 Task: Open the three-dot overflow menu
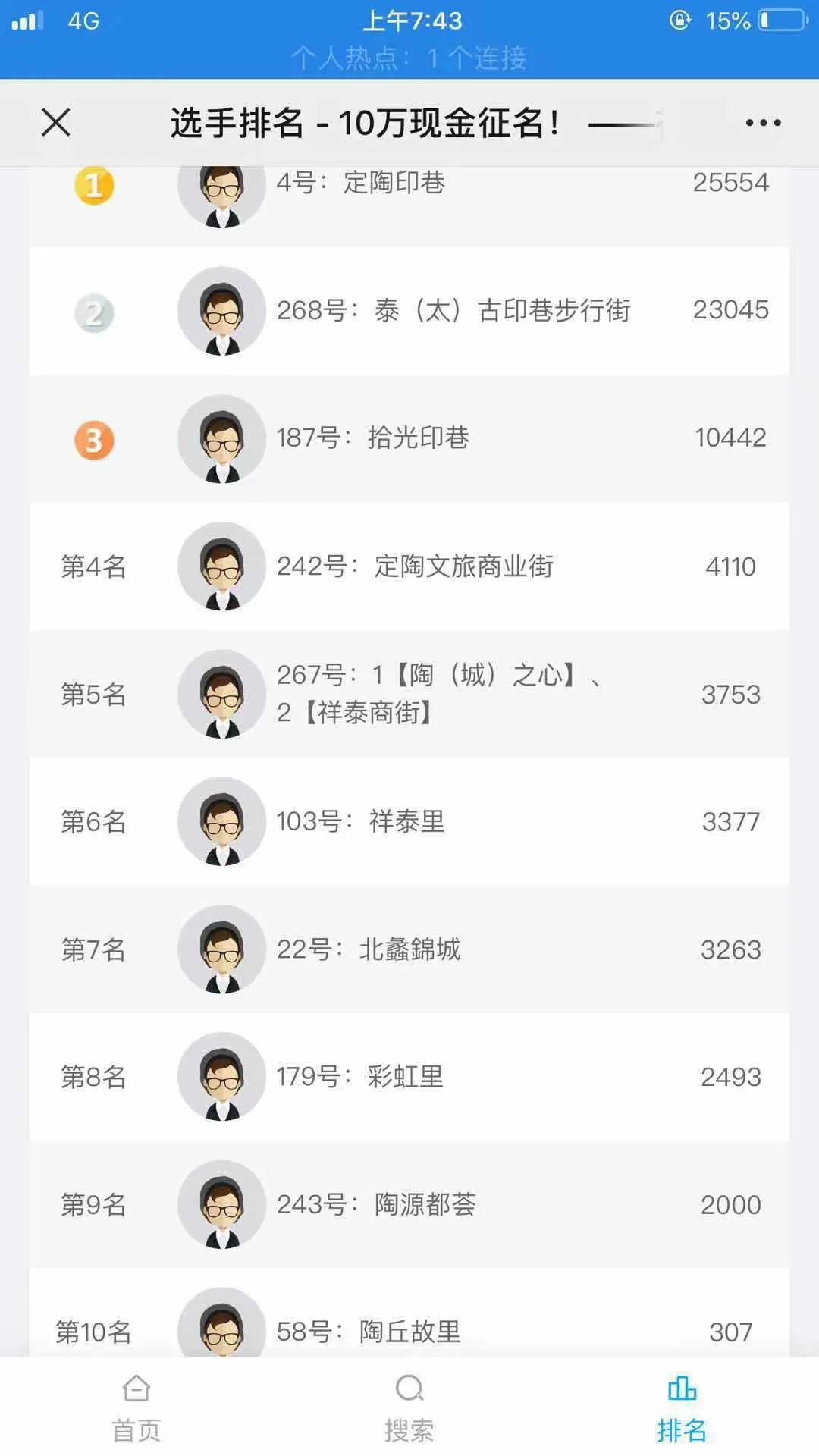[x=763, y=123]
